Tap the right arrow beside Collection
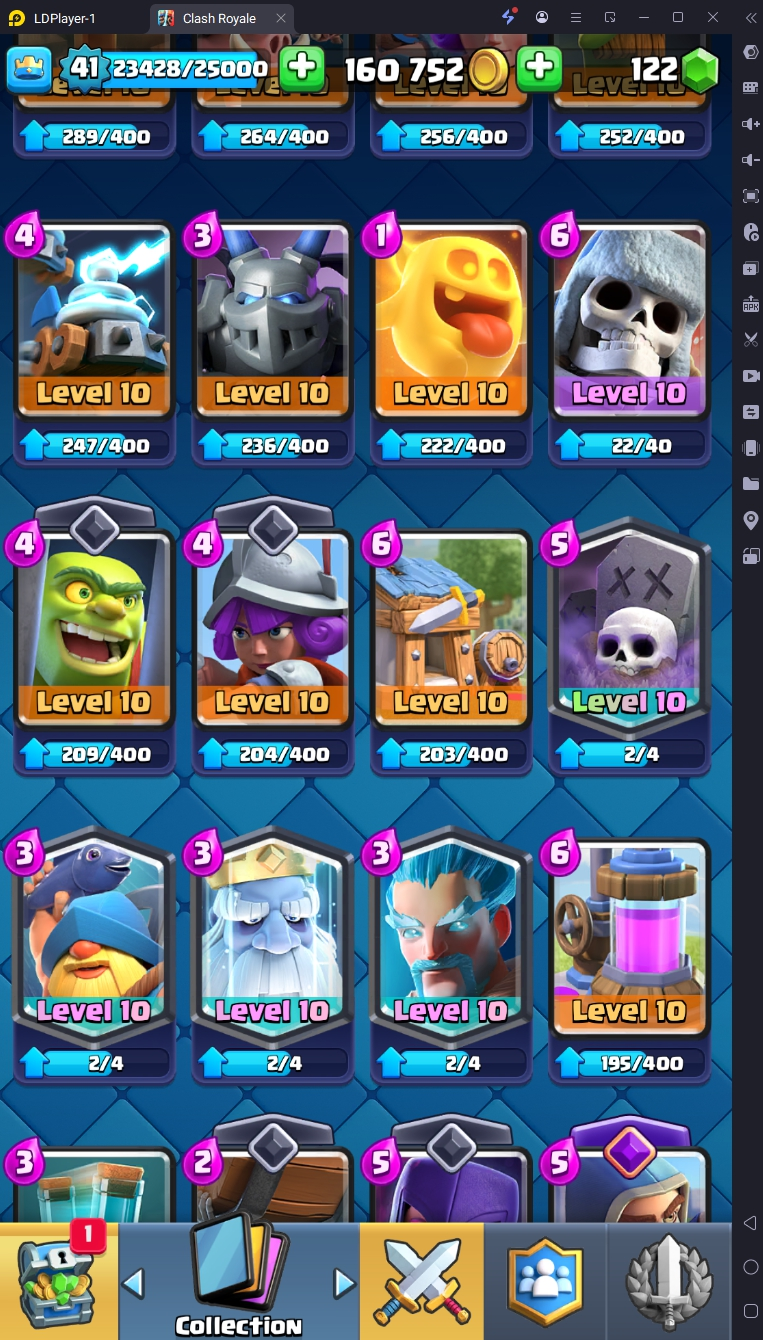The image size is (763, 1340). (x=344, y=1282)
